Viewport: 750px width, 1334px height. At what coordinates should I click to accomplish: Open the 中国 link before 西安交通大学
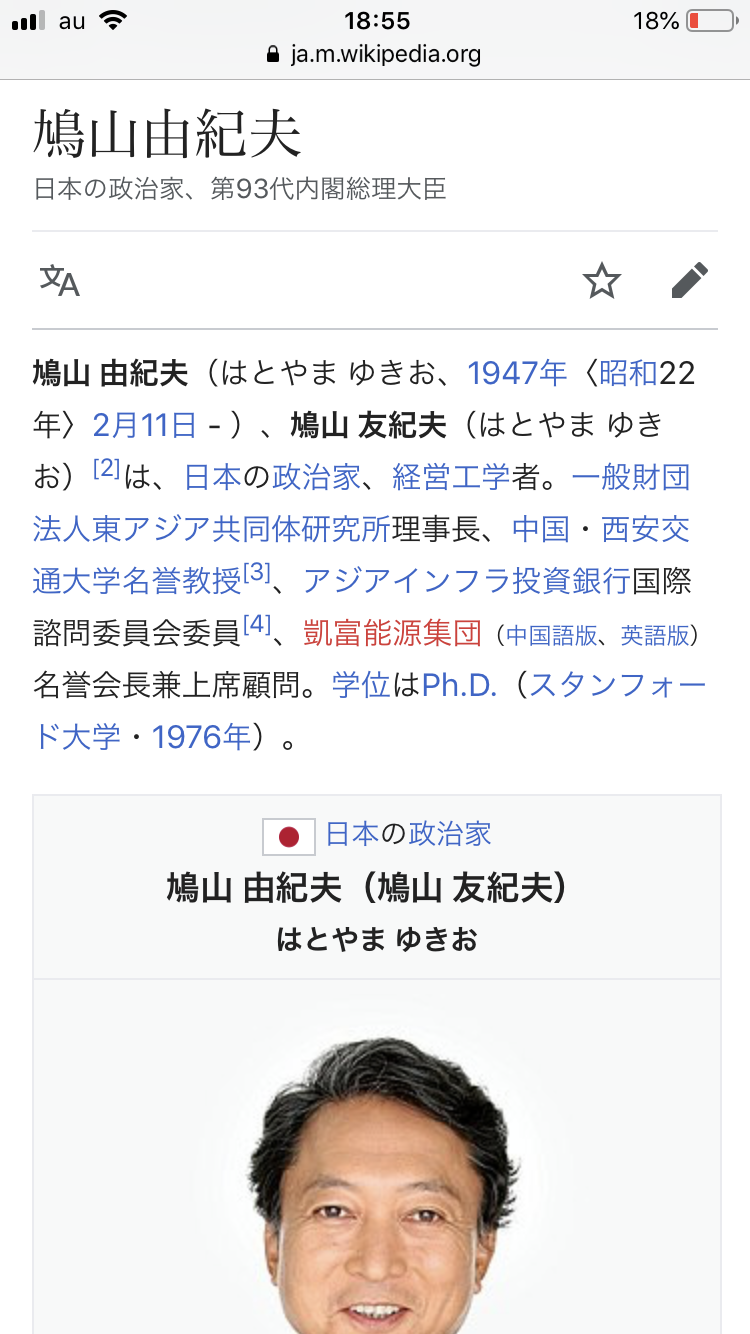point(541,529)
